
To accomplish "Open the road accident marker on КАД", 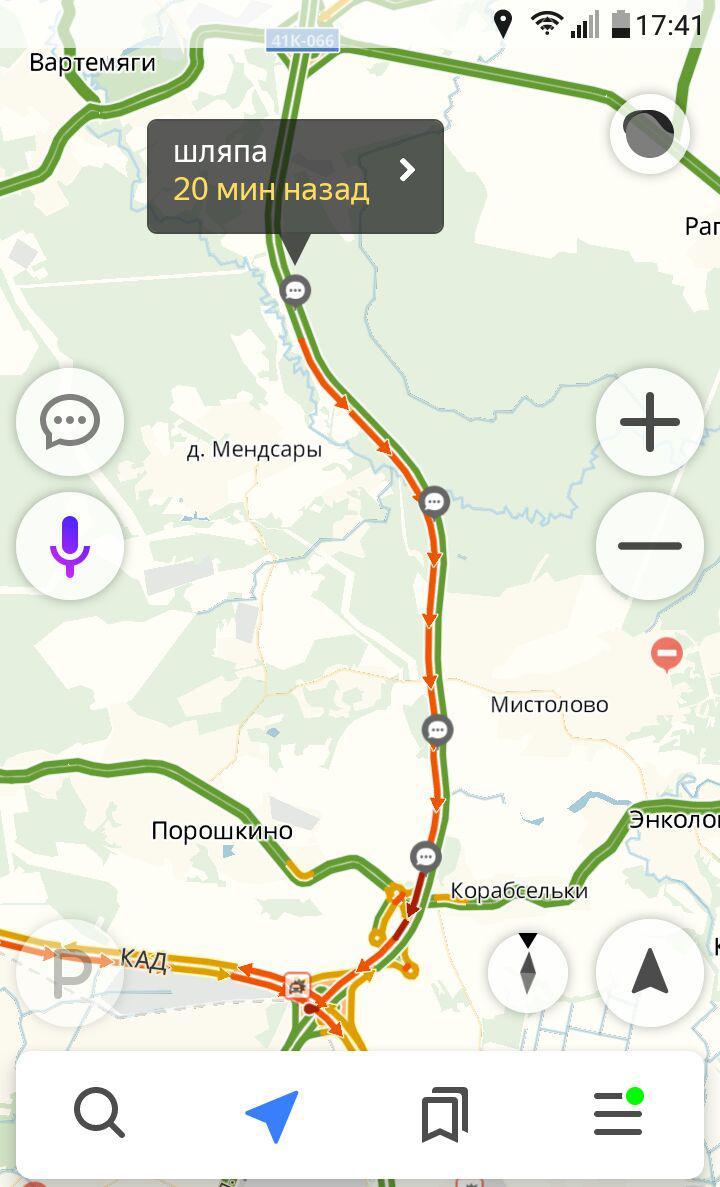I will pos(297,985).
